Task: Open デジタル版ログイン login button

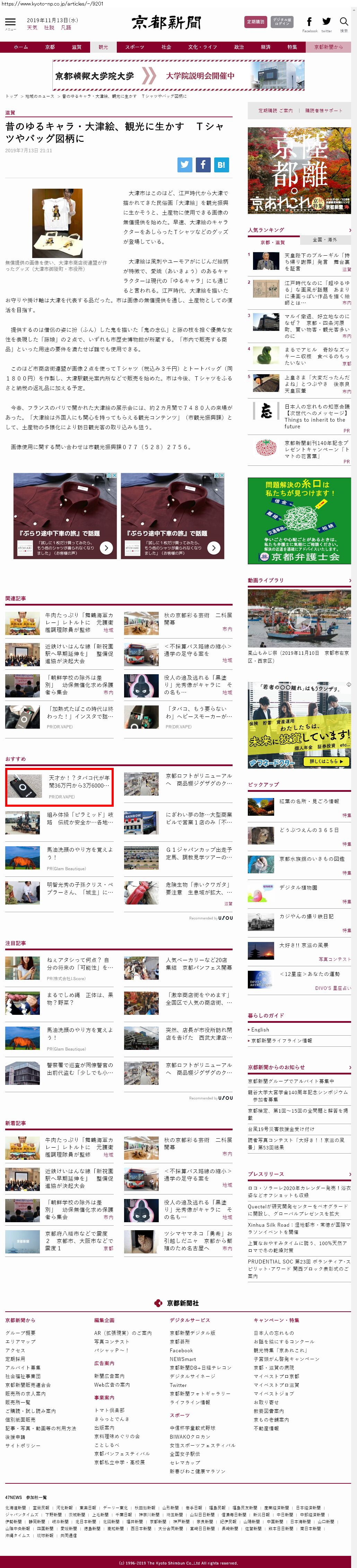Action: tap(281, 22)
